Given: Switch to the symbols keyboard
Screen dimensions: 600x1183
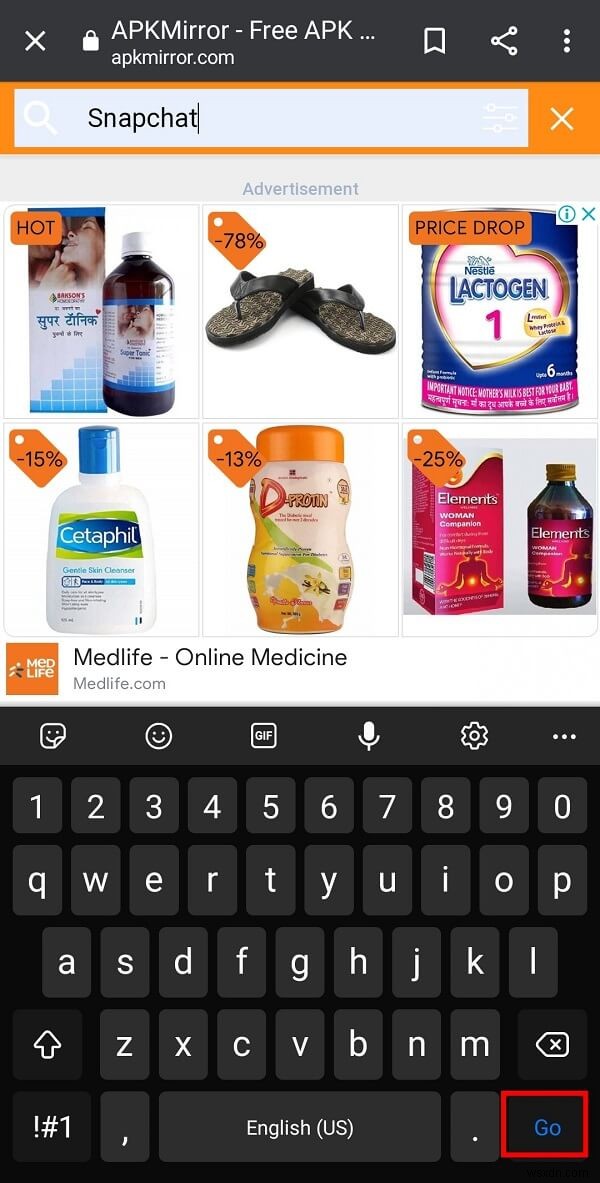Looking at the screenshot, I should pyautogui.click(x=52, y=1127).
